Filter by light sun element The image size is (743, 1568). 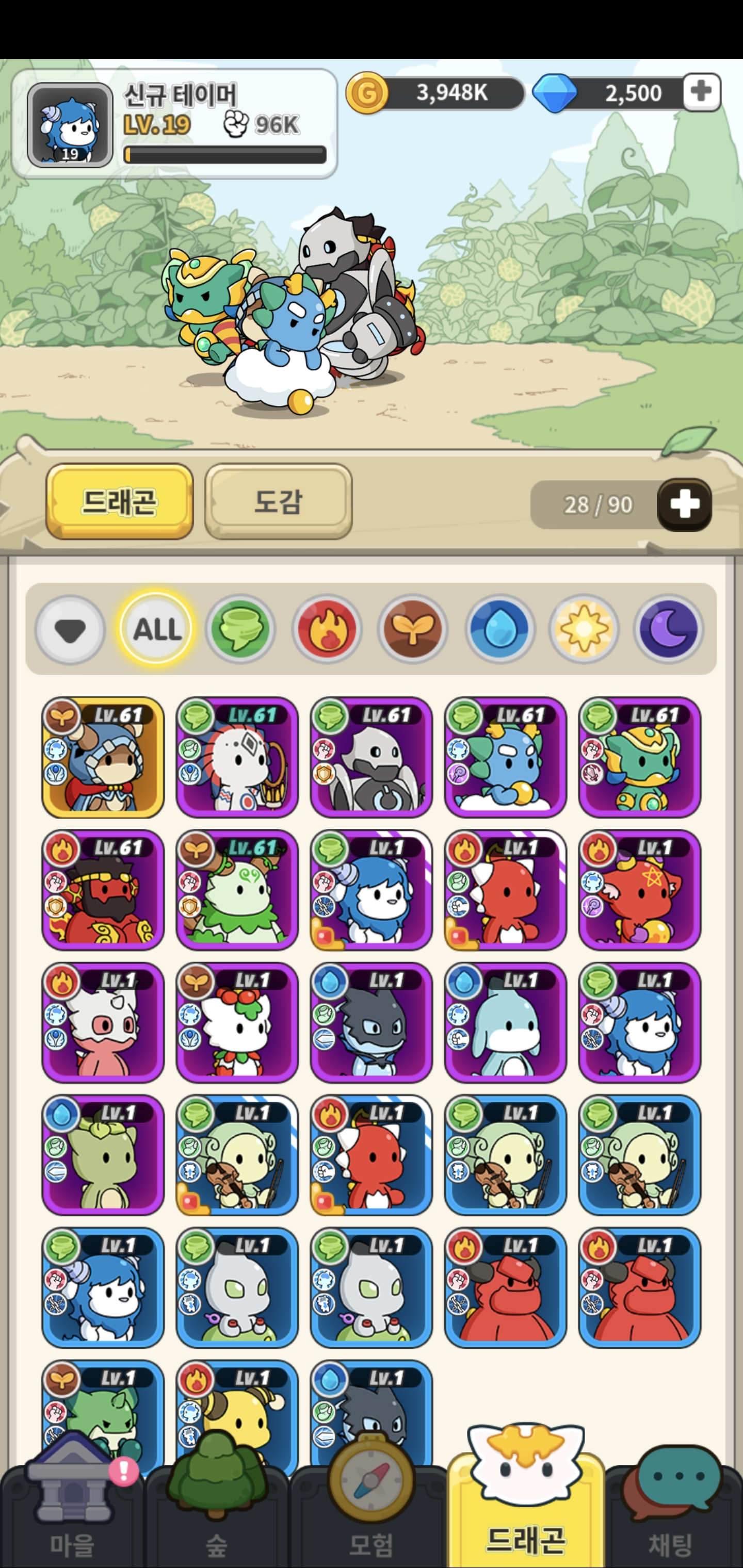(584, 629)
